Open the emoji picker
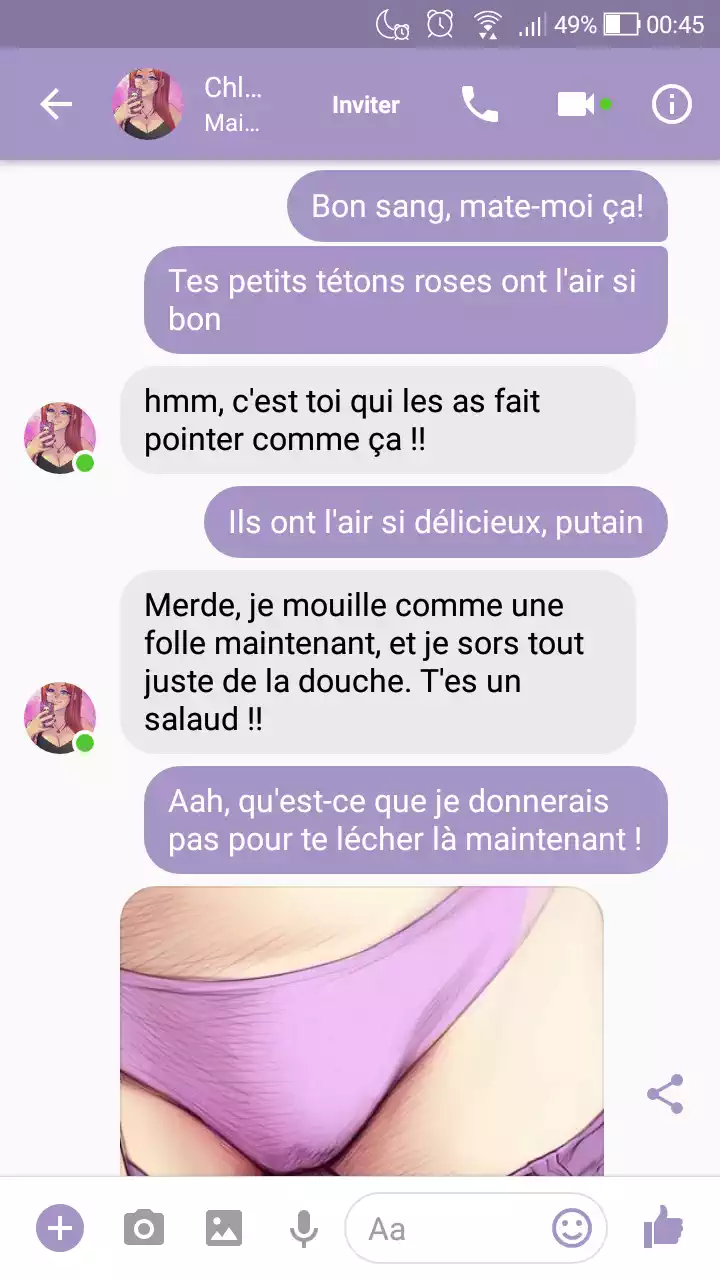This screenshot has width=720, height=1280. (572, 1228)
